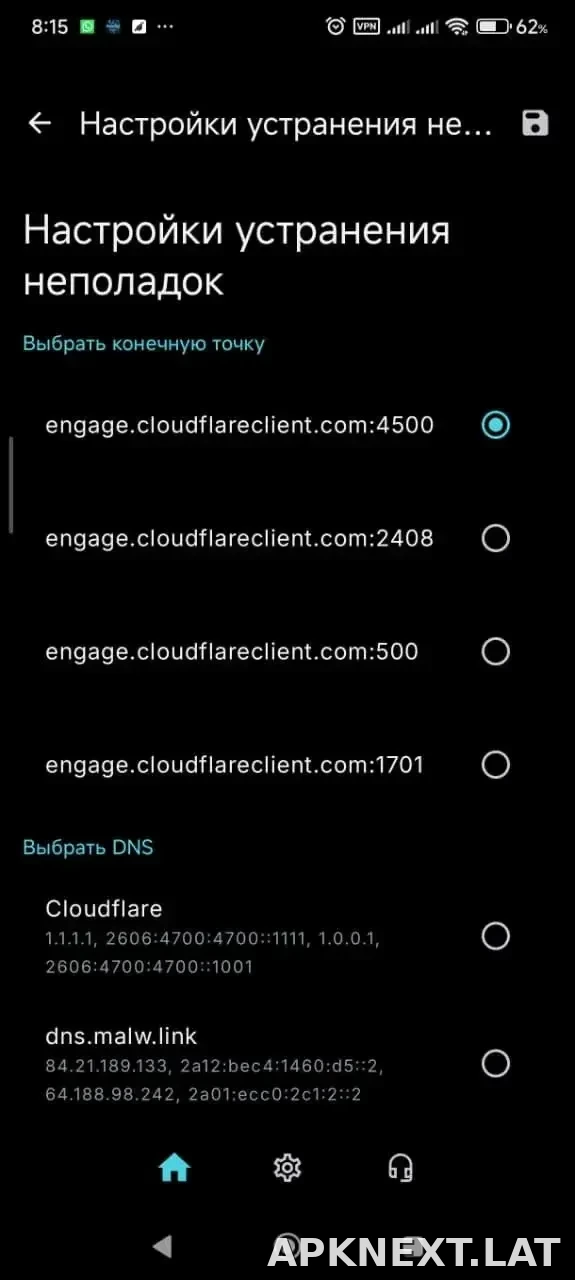The width and height of the screenshot is (575, 1280).
Task: Go back using the top arrow
Action: point(39,124)
